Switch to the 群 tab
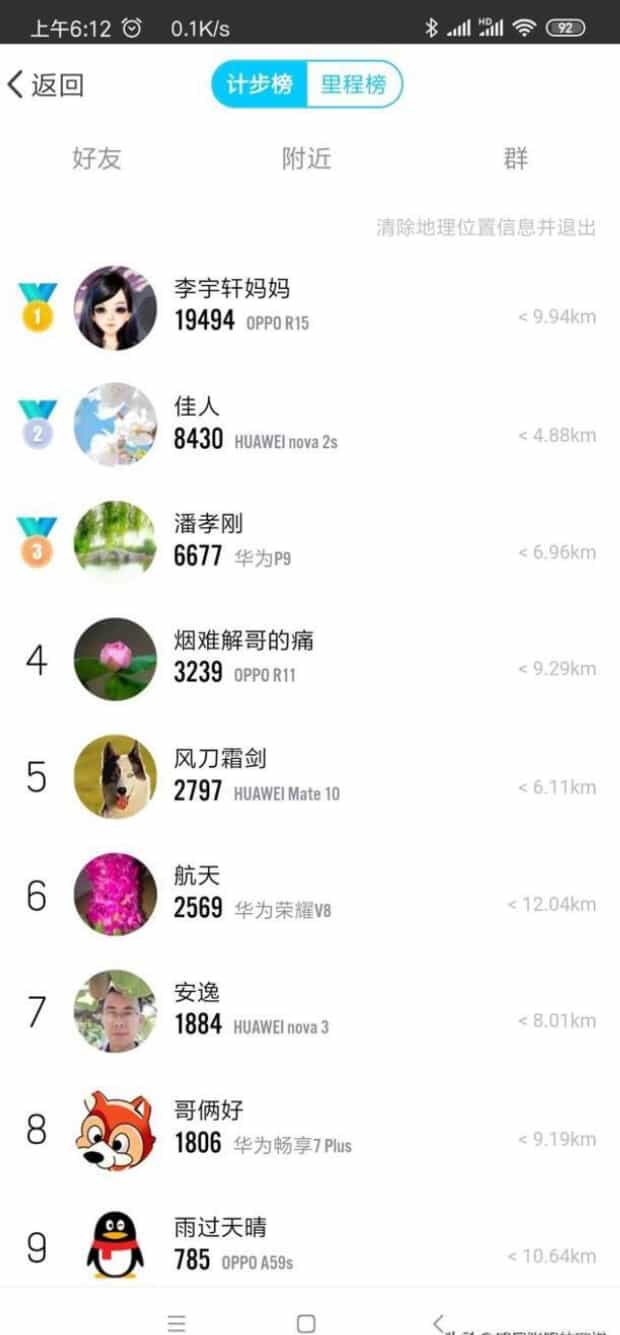The height and width of the screenshot is (1335, 620). tap(515, 158)
